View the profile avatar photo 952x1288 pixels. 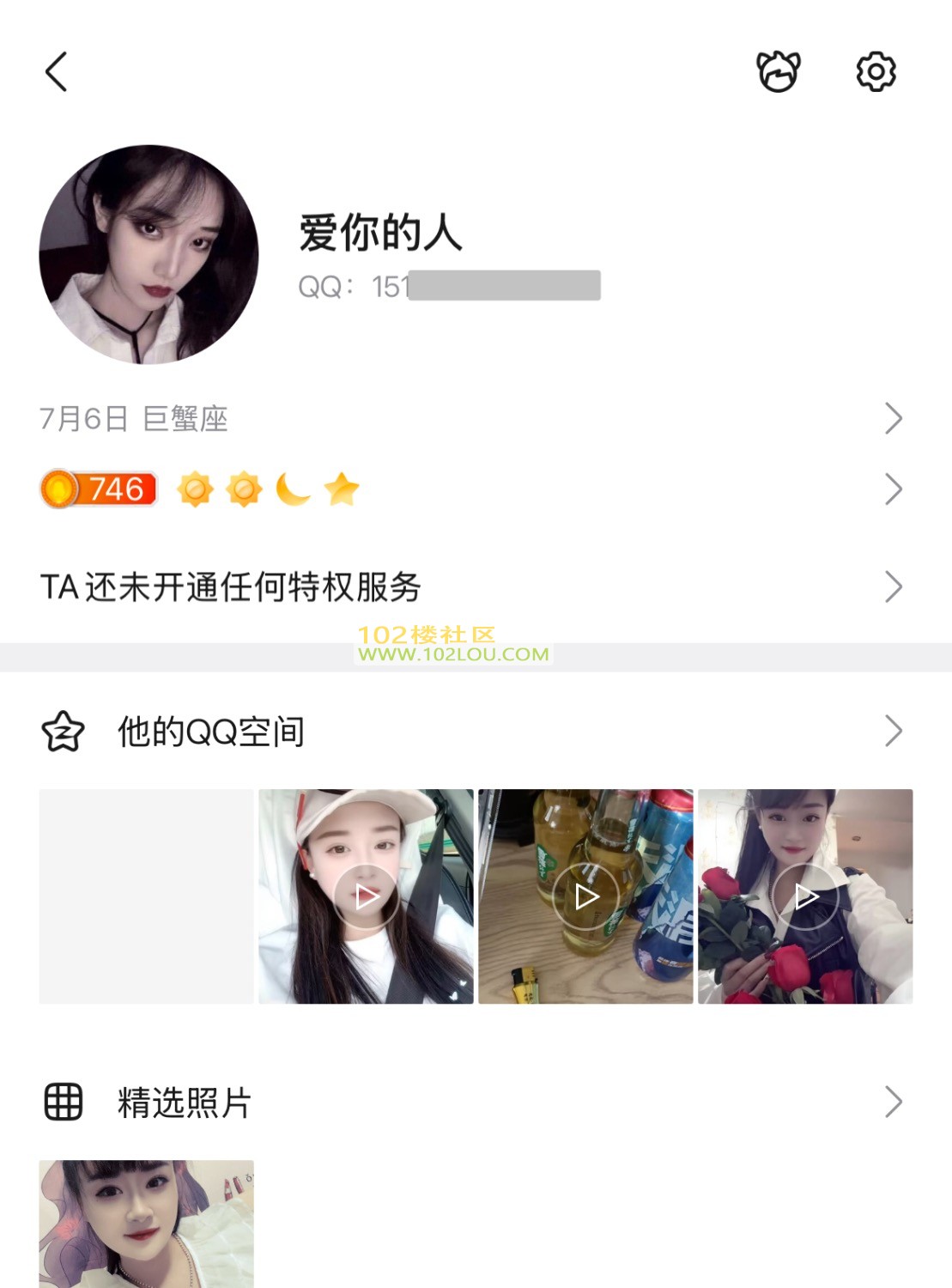click(x=149, y=254)
